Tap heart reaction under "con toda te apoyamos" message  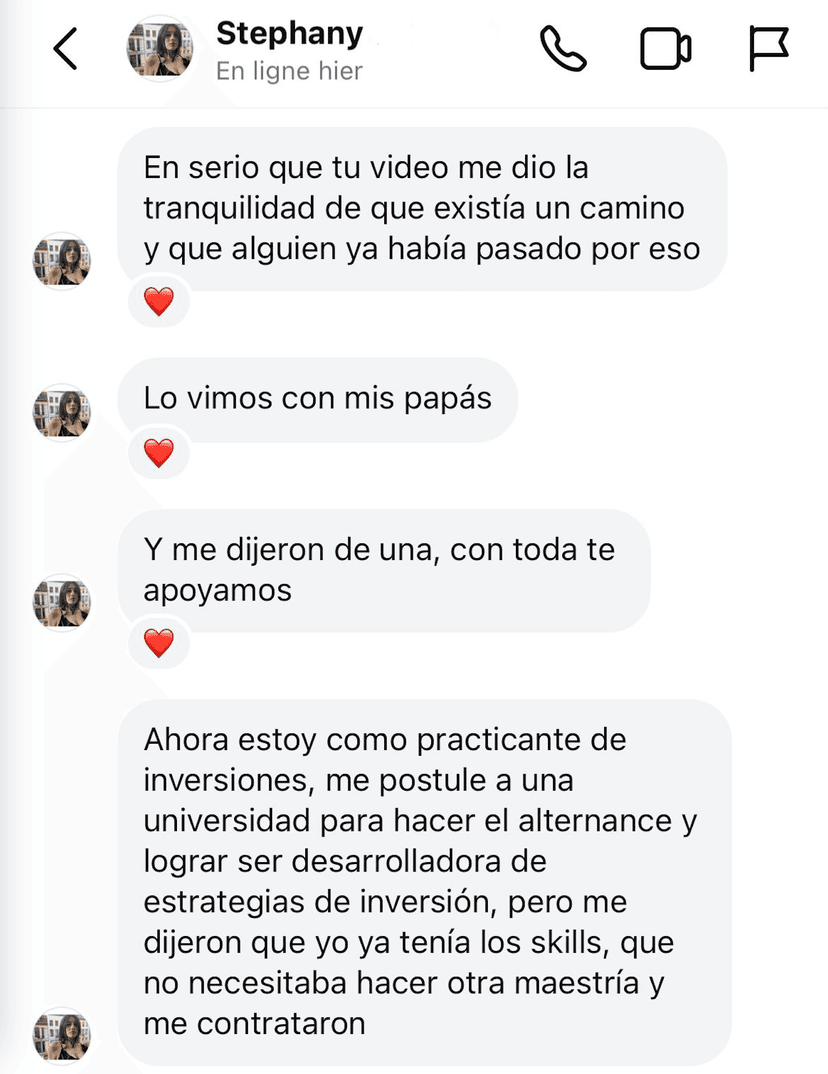click(159, 642)
